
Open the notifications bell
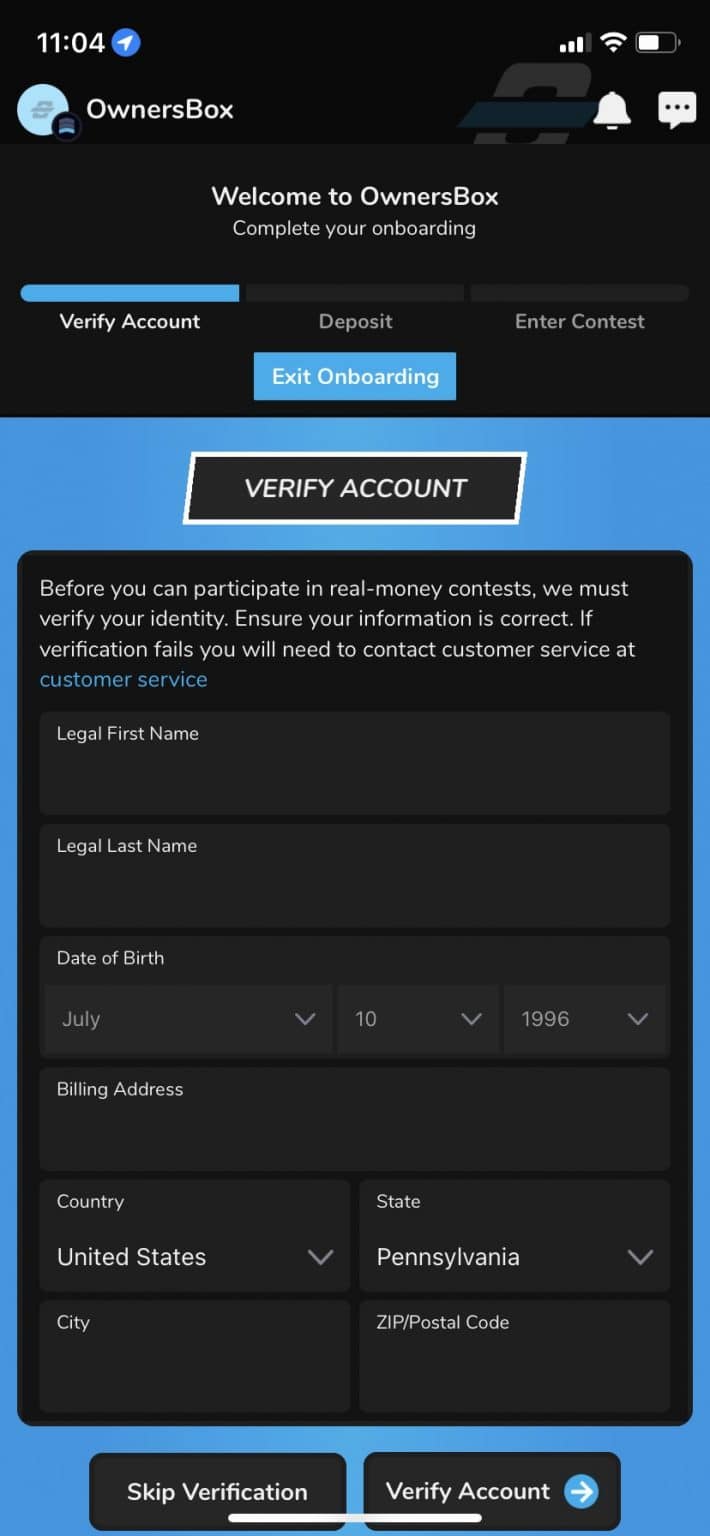(612, 110)
